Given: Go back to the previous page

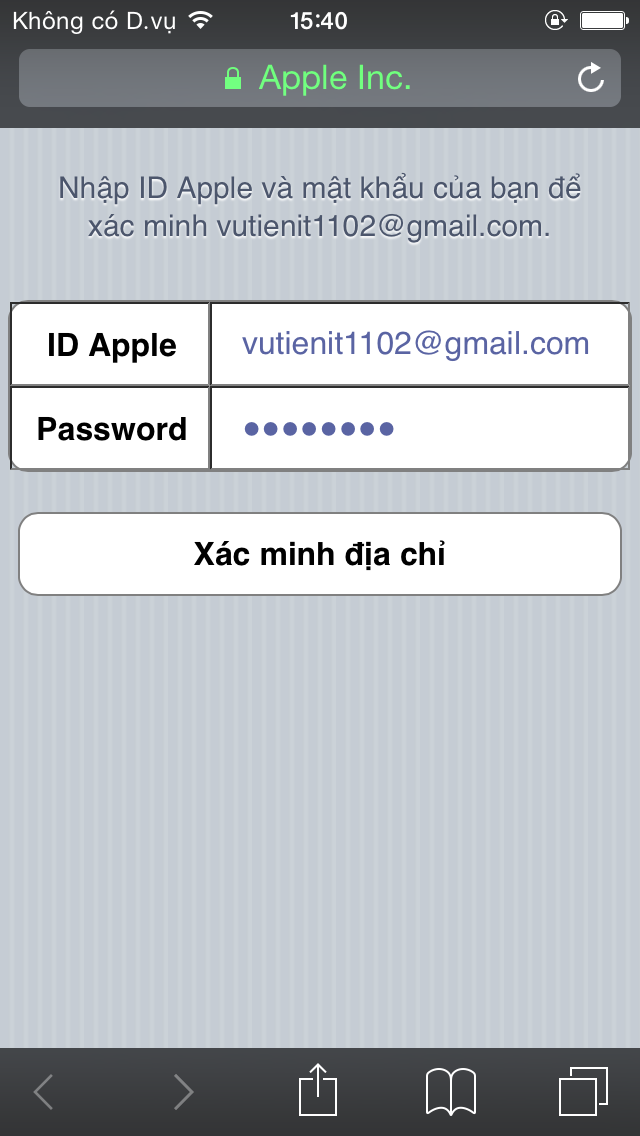Looking at the screenshot, I should 43,1091.
